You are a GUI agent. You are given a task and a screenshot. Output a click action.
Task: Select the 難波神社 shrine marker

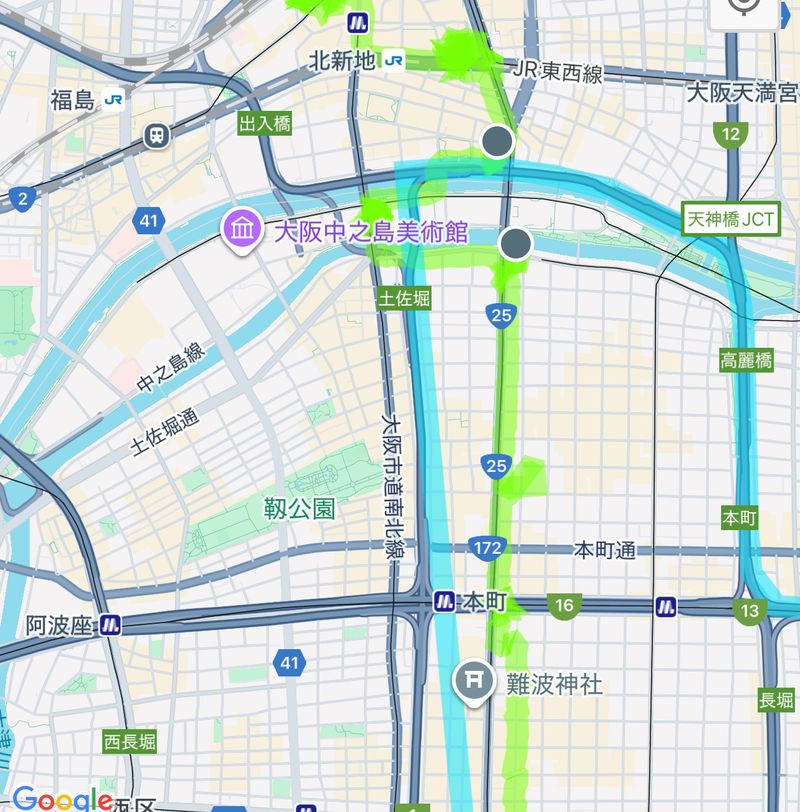[476, 682]
